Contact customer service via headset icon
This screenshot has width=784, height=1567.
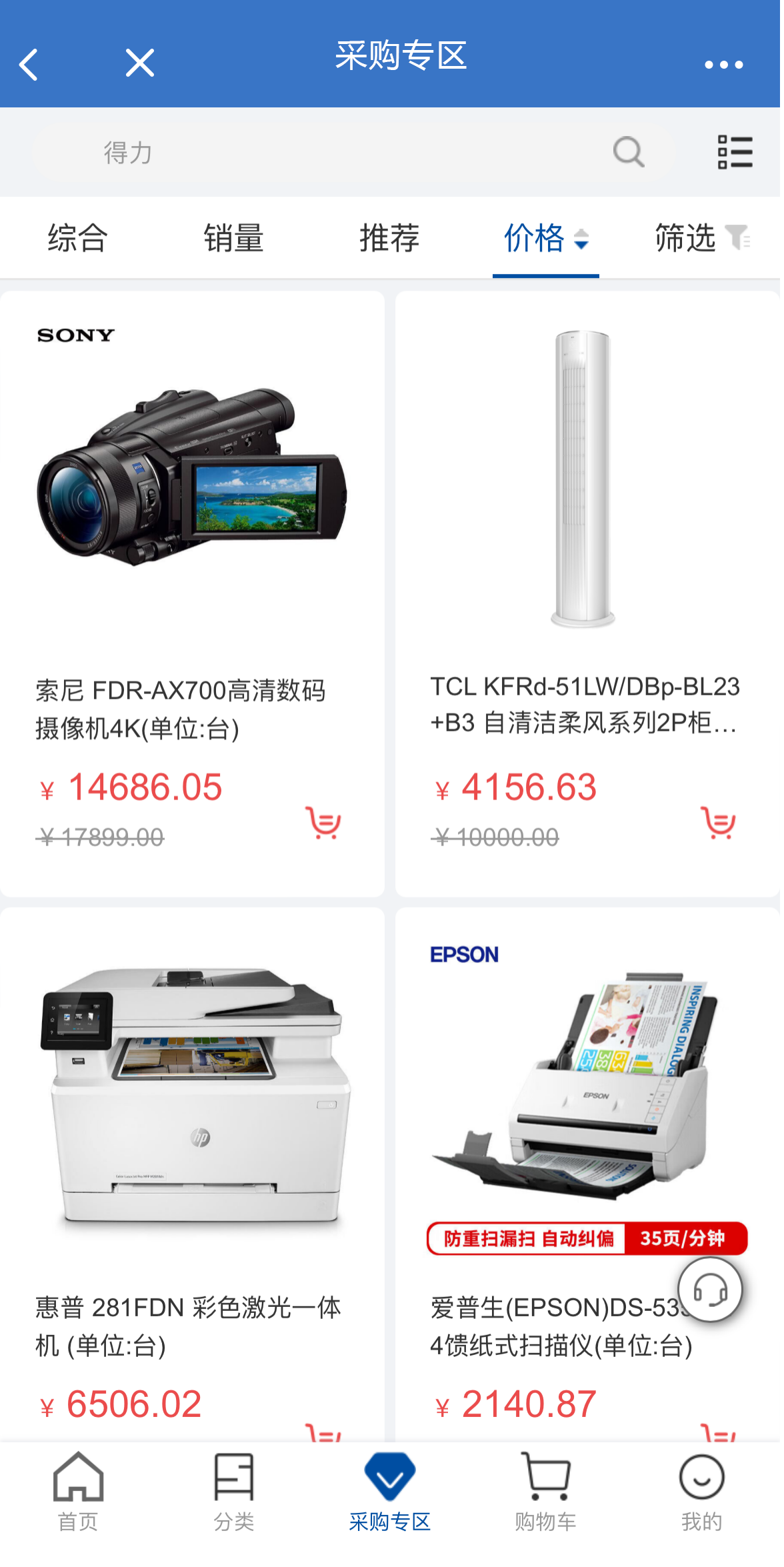(710, 1290)
